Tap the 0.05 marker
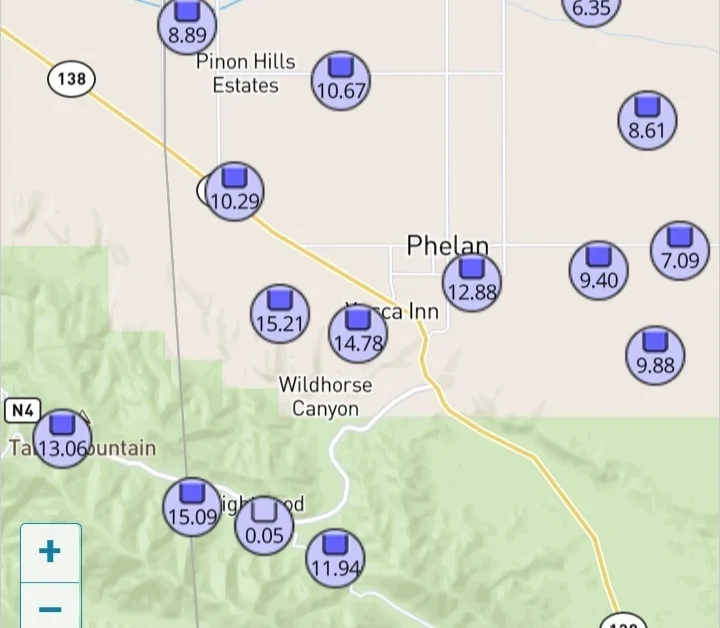This screenshot has width=720, height=628. coord(265,525)
